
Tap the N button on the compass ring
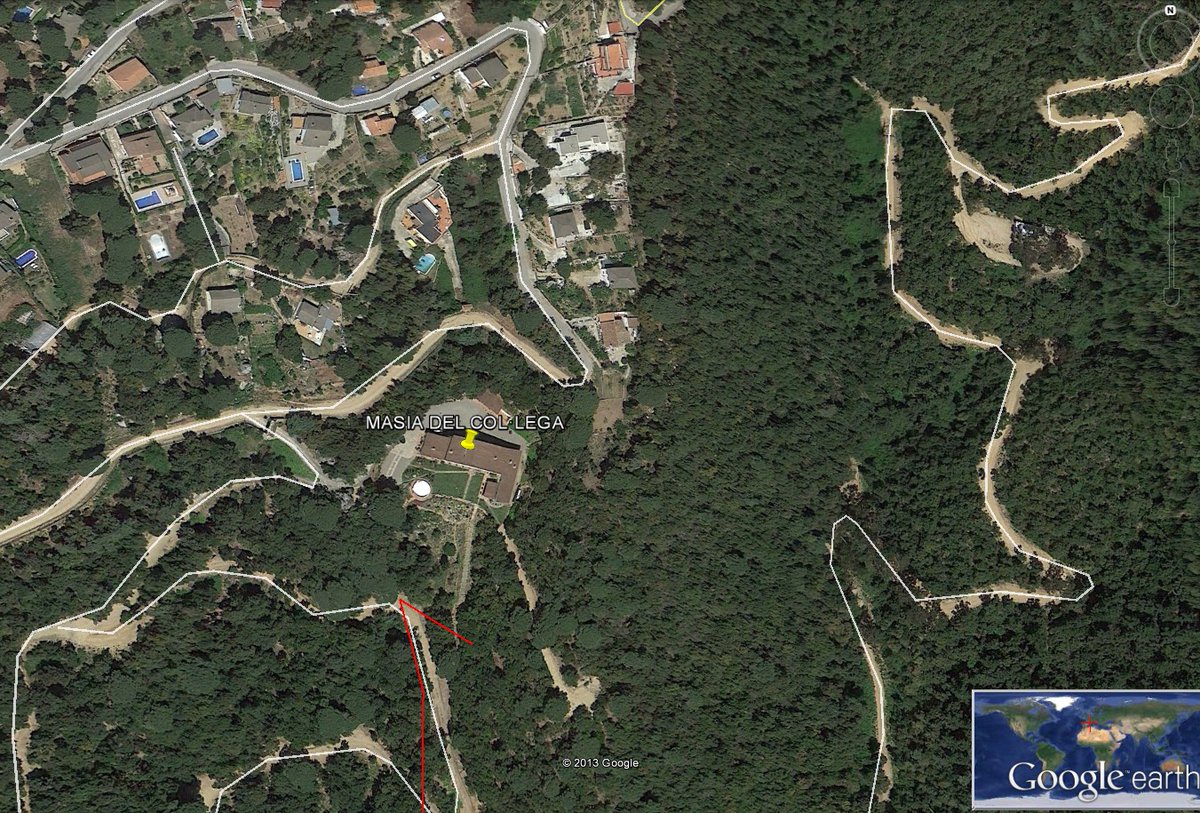[1169, 10]
